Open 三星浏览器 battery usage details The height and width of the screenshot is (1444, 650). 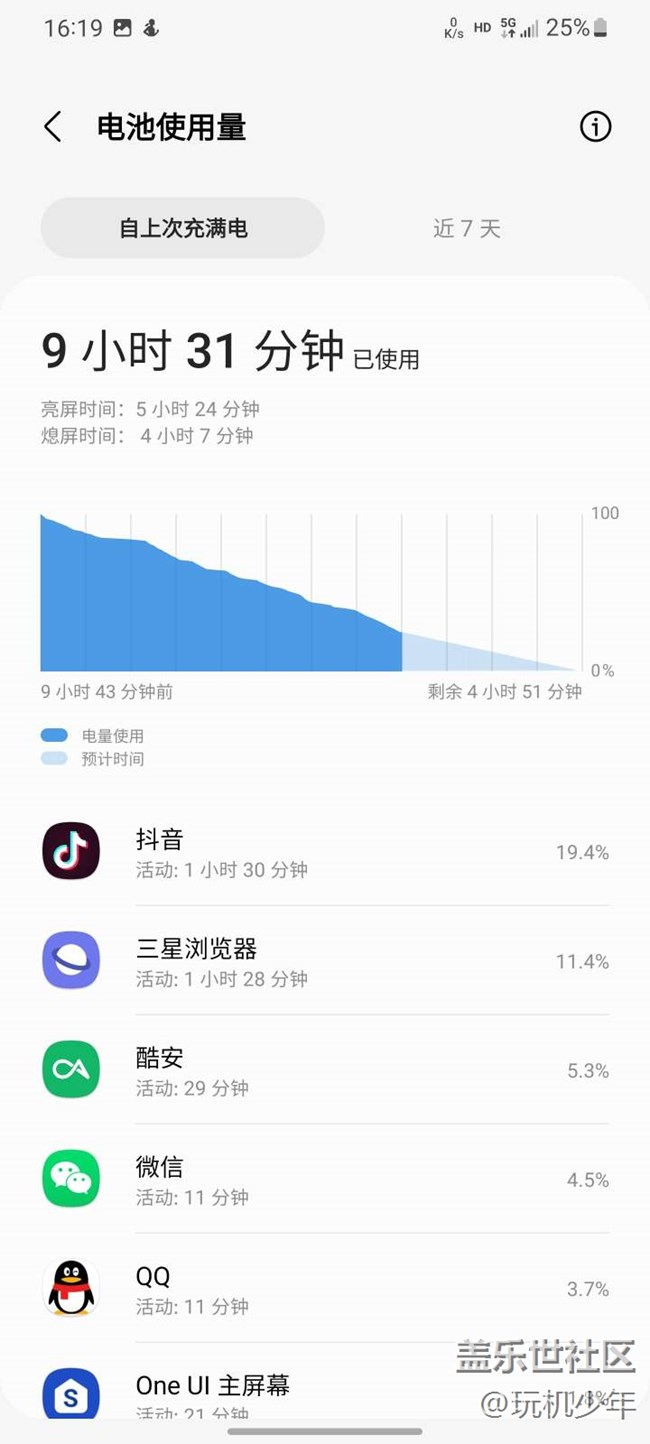(325, 961)
